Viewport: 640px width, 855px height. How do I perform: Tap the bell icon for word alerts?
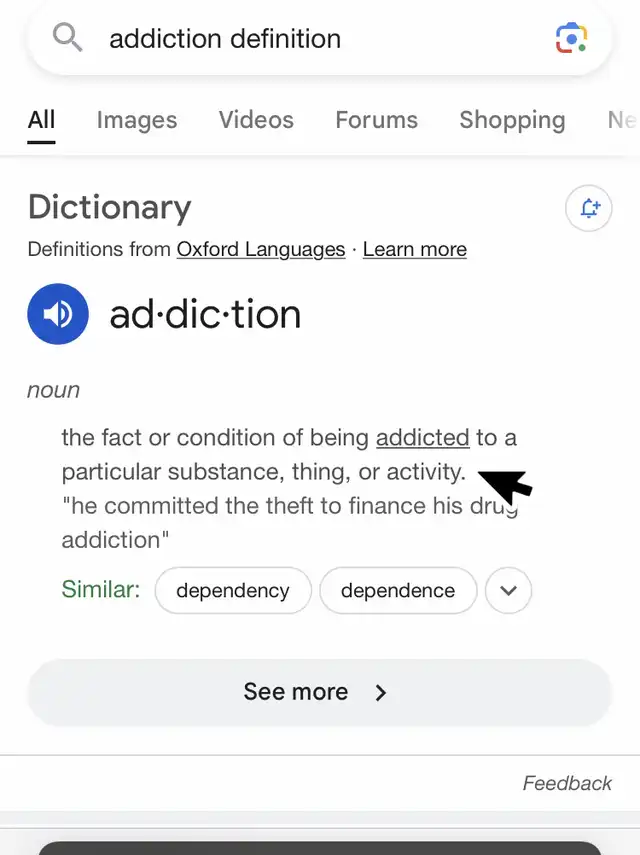[x=588, y=209]
